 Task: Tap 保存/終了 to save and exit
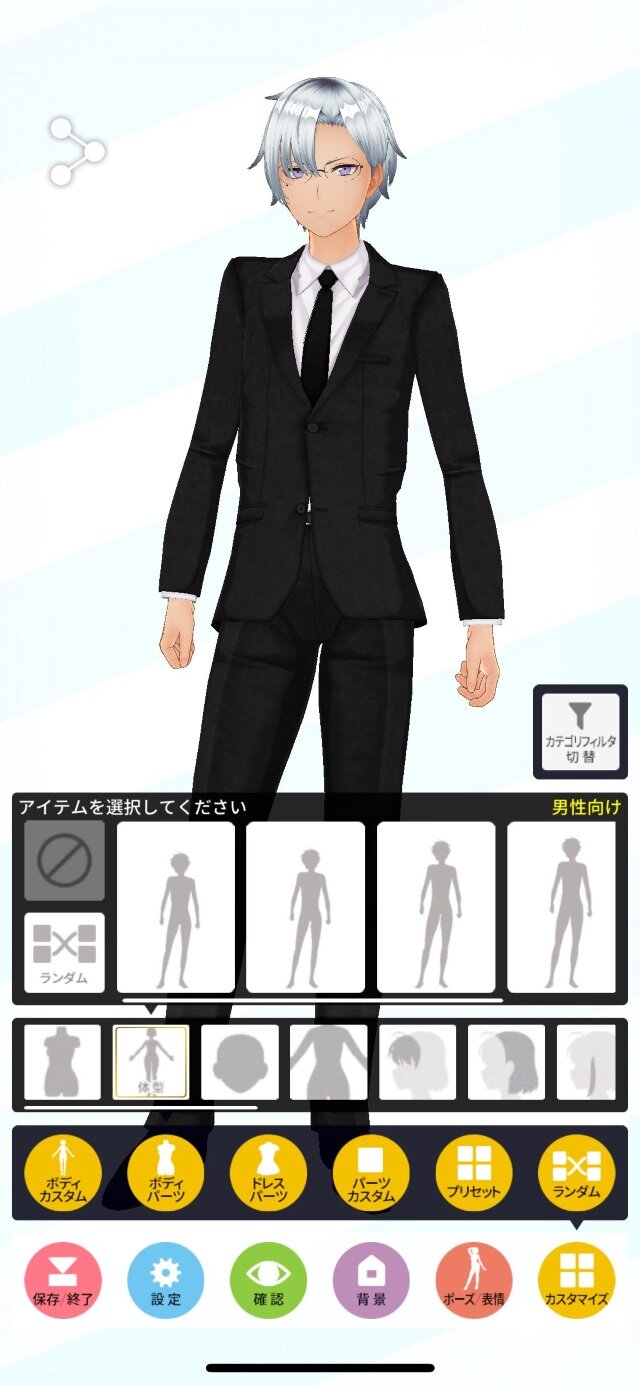tap(63, 1280)
